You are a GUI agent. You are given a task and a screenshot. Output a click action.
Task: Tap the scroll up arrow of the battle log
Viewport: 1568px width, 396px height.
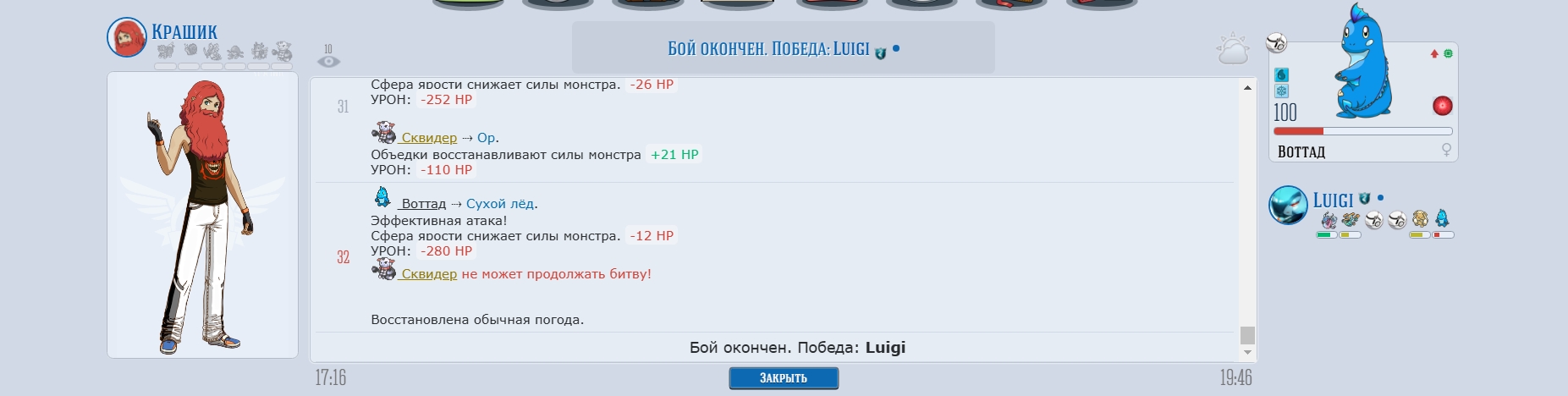(1247, 88)
